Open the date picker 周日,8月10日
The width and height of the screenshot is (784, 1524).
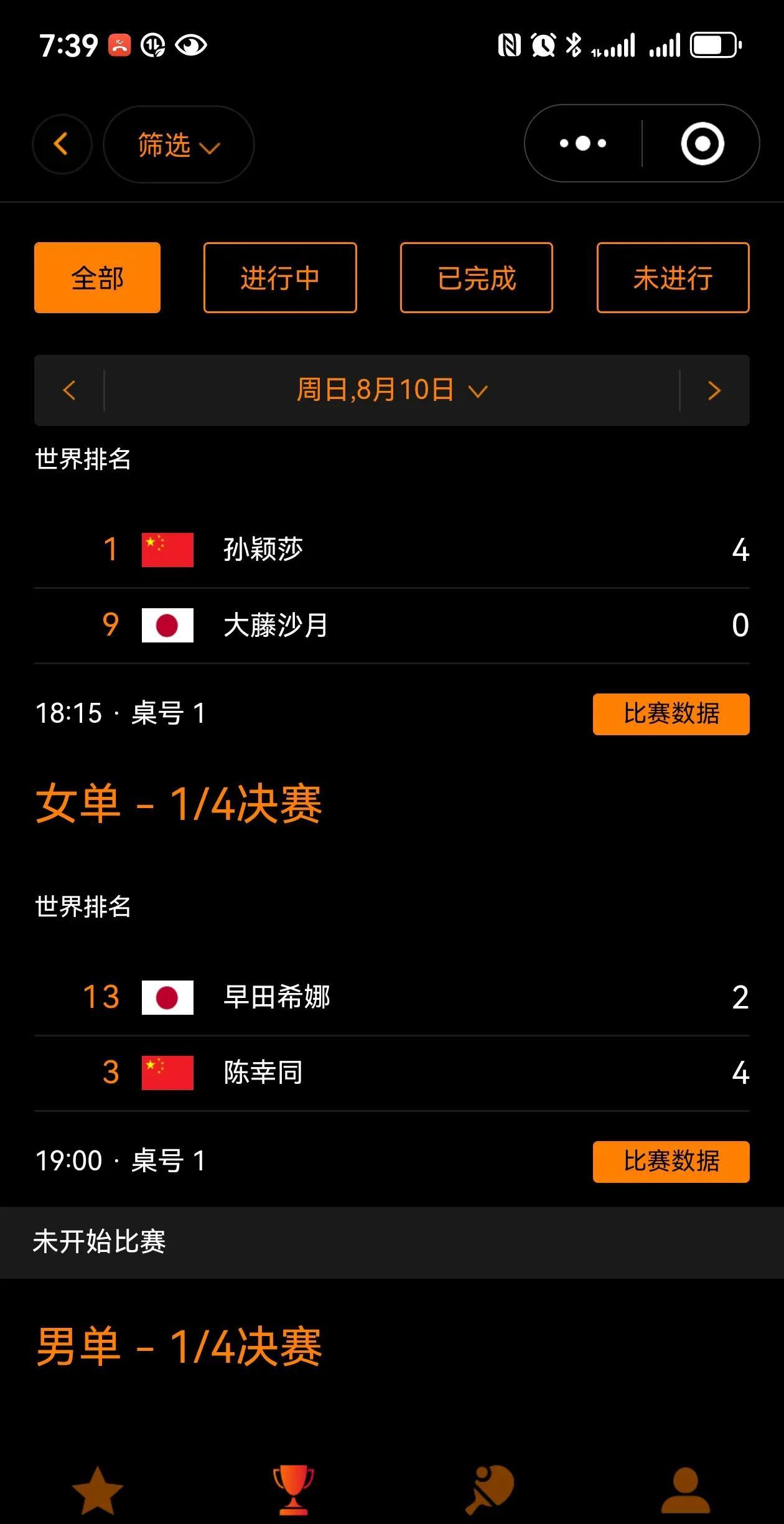coord(391,390)
